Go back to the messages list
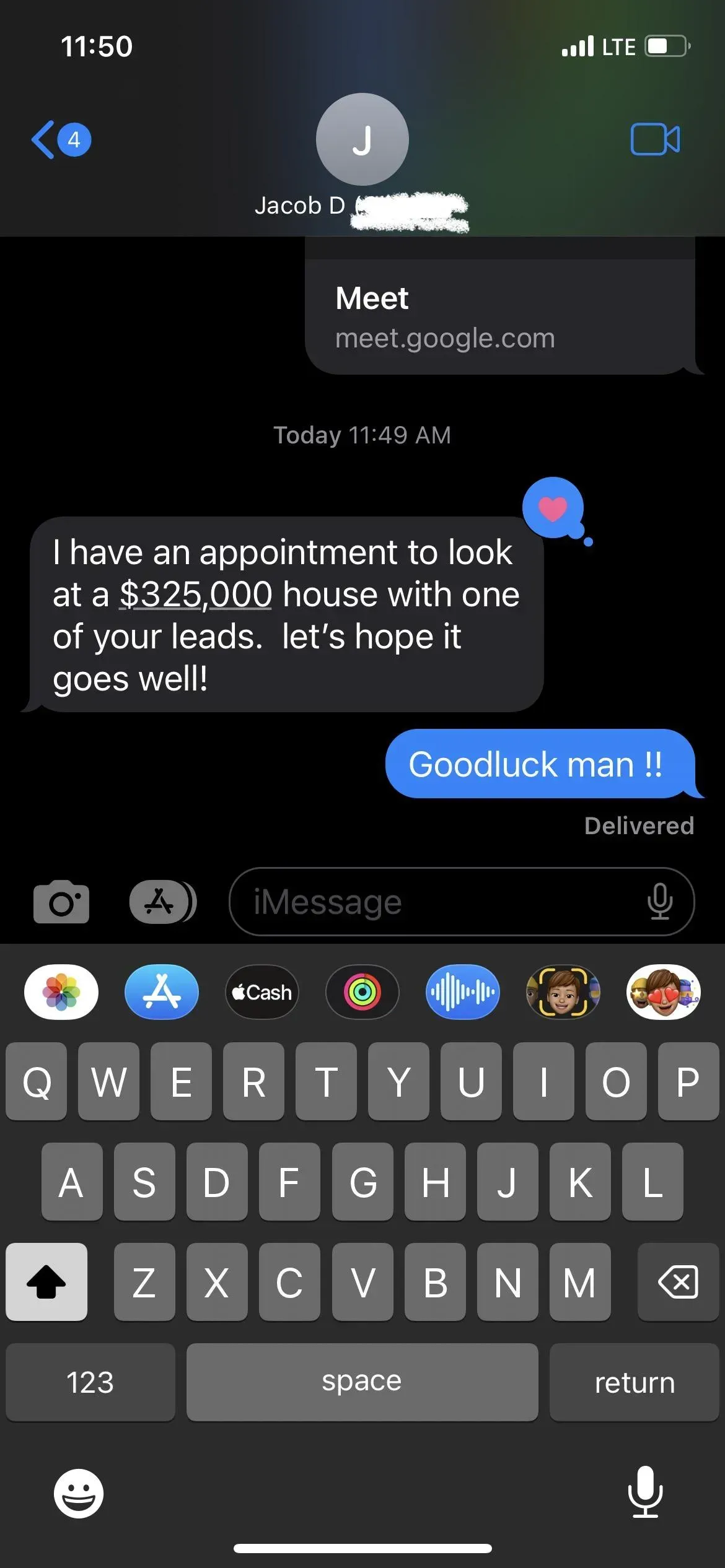 [59, 140]
